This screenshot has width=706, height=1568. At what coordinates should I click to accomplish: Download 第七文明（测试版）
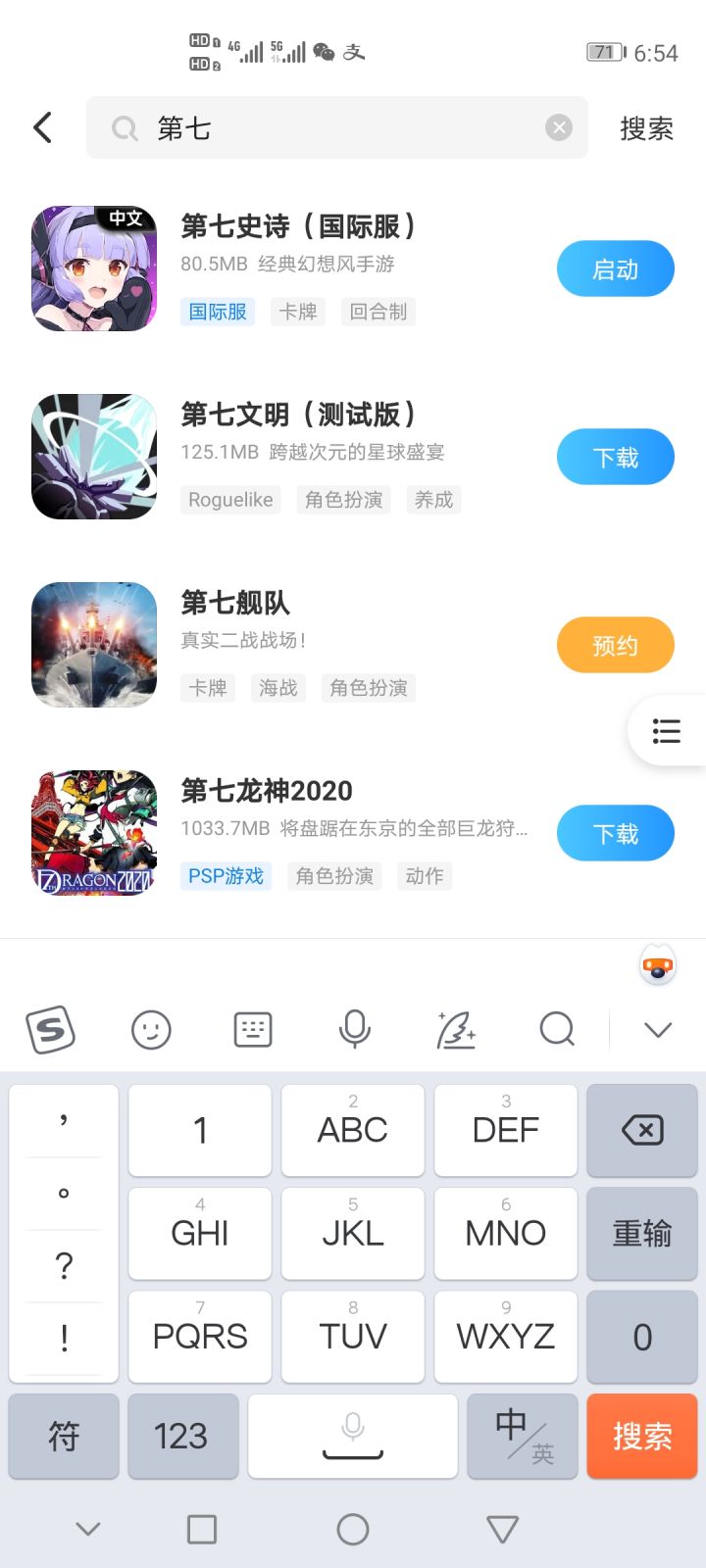[615, 458]
